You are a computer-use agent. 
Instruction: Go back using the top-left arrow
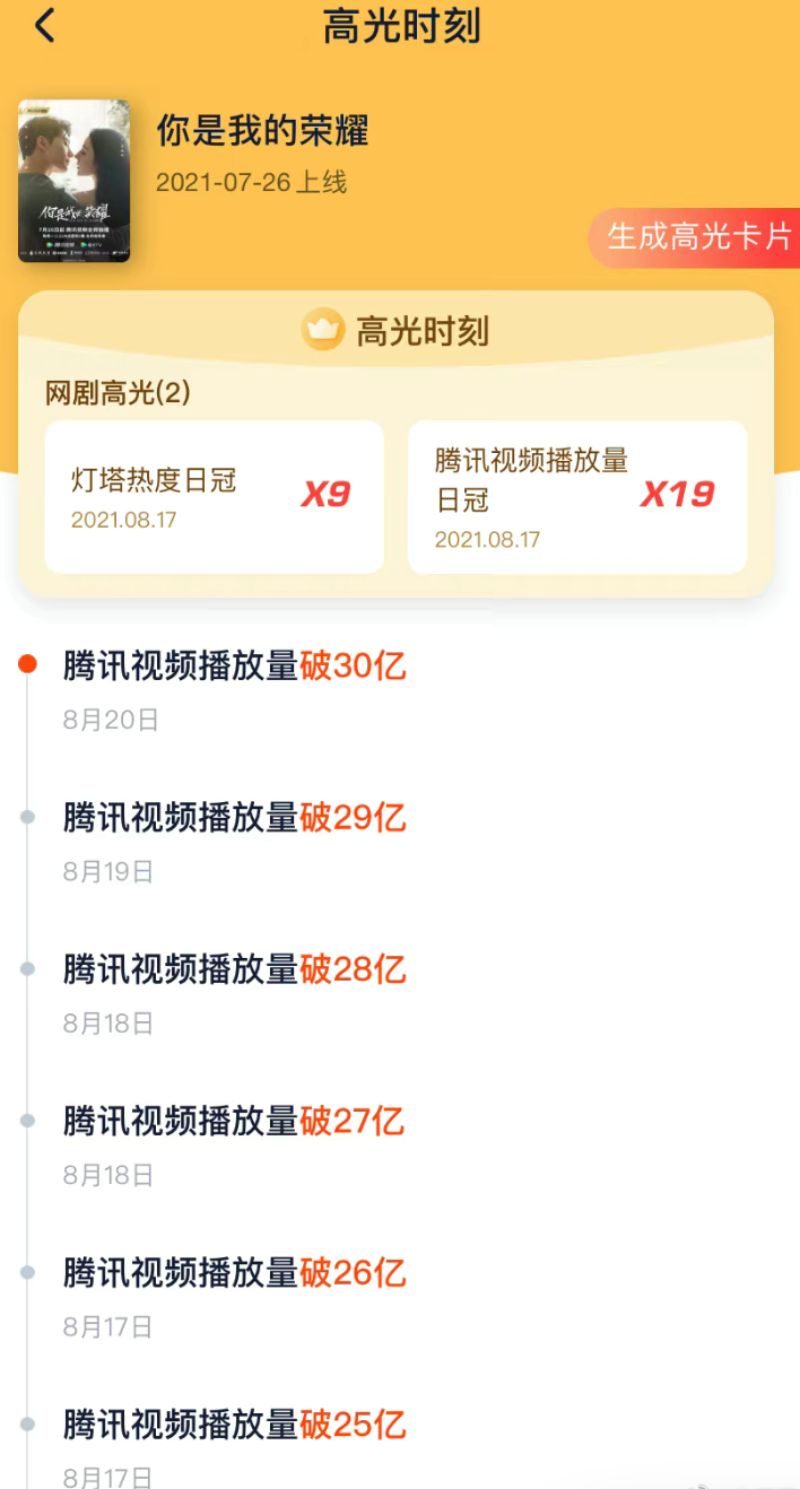click(45, 27)
